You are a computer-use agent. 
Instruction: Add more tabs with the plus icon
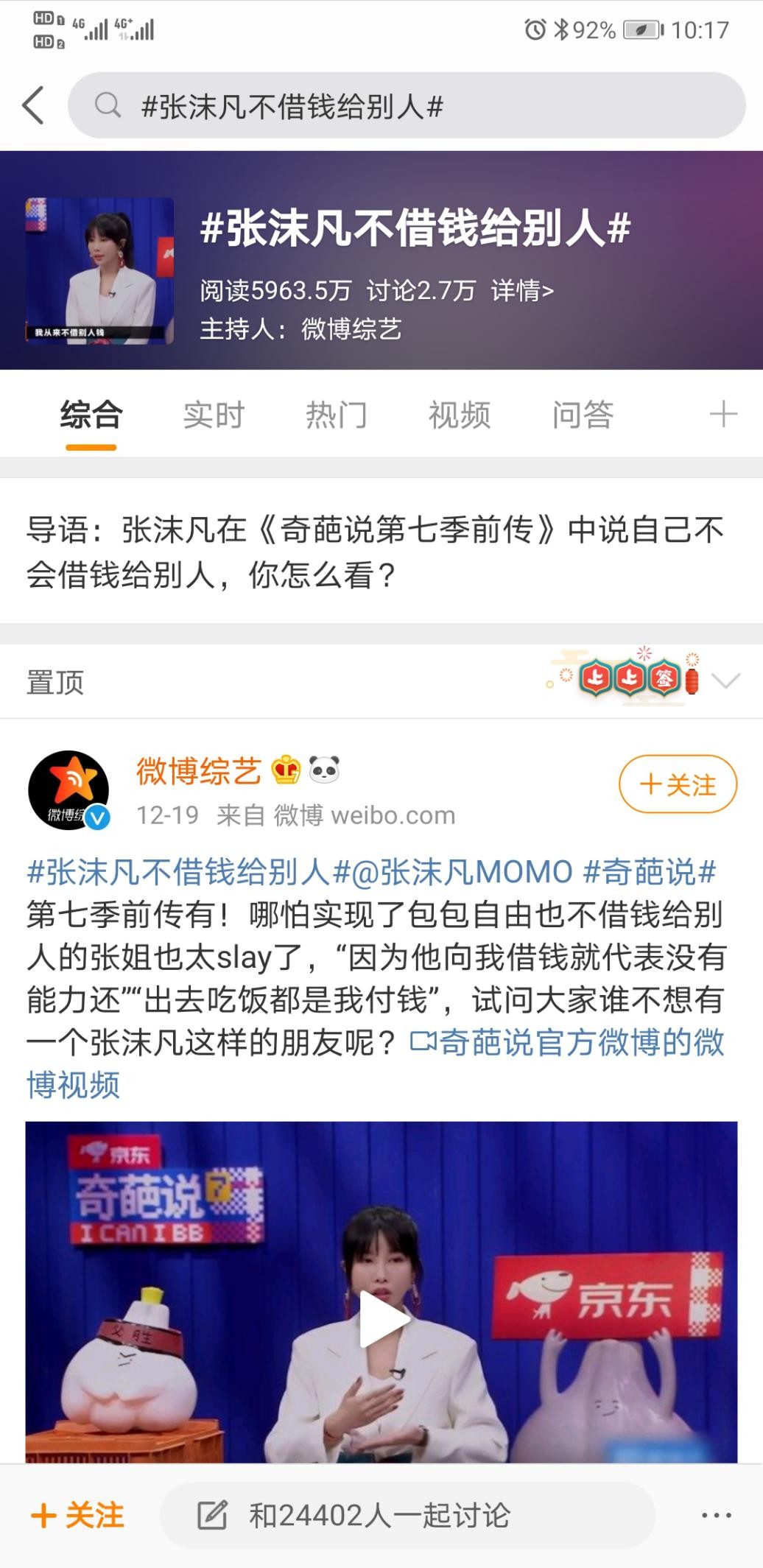tap(723, 414)
